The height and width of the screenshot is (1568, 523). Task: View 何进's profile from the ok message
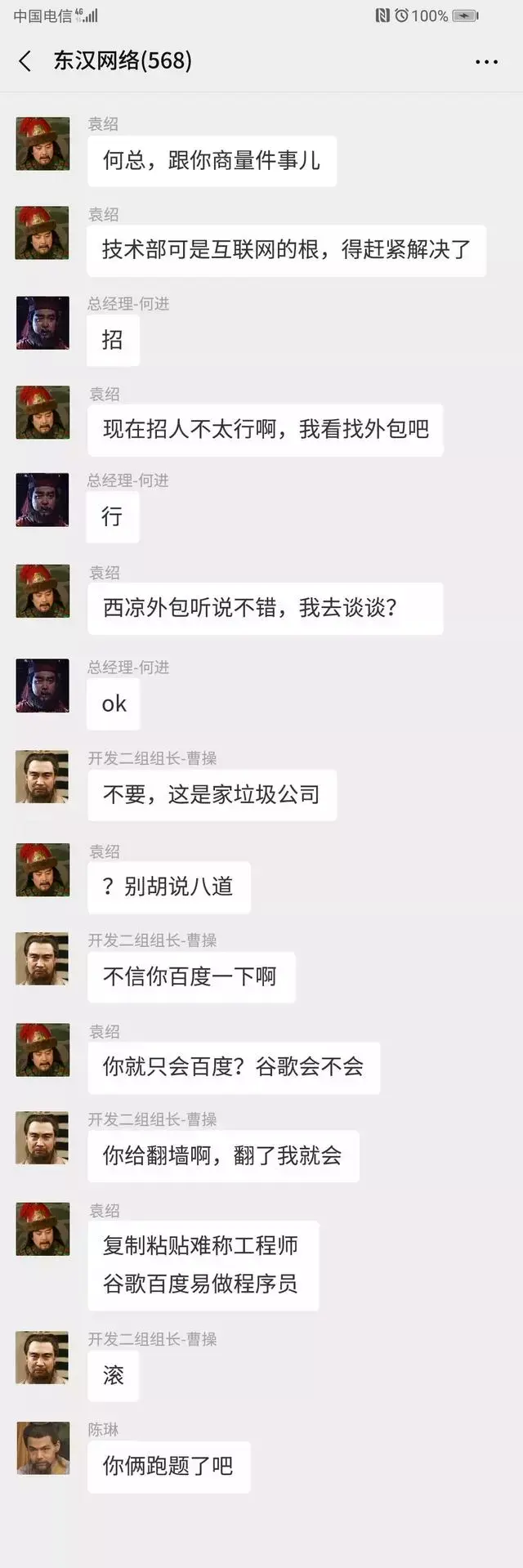pos(42,686)
